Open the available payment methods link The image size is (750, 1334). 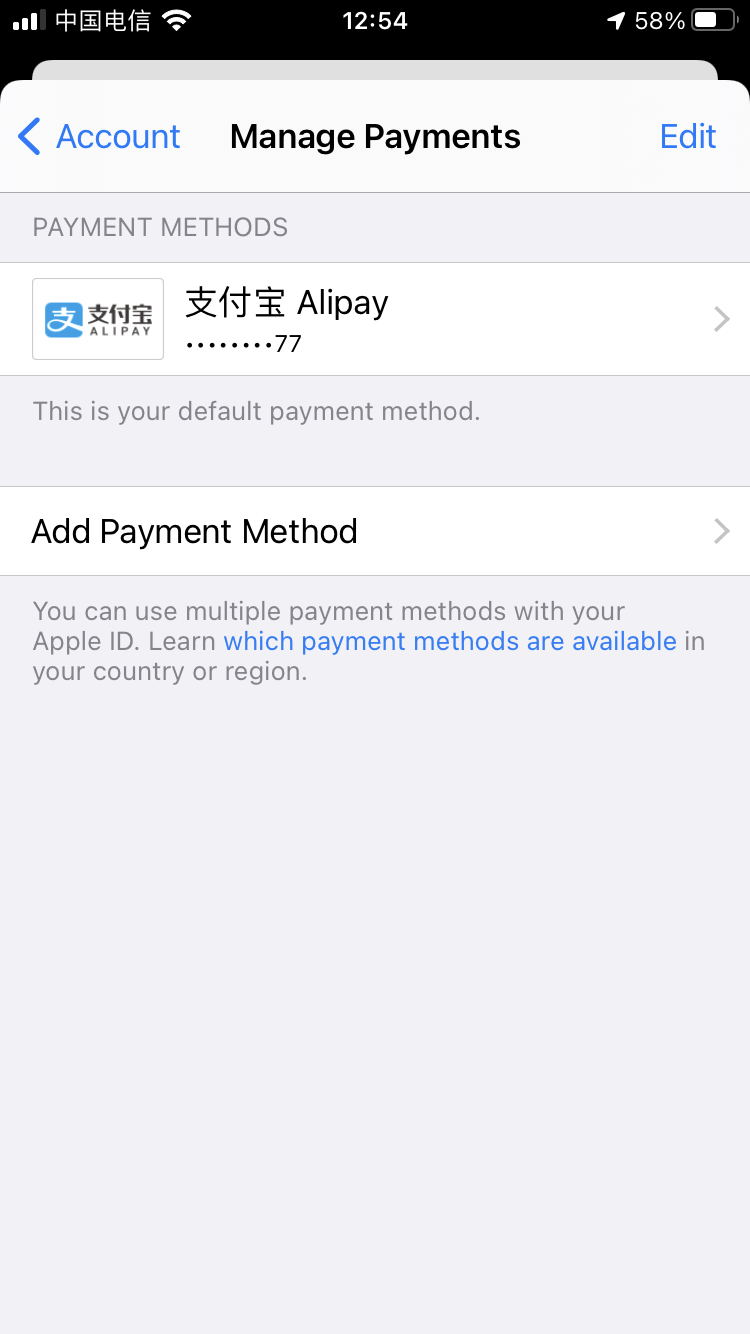tap(450, 641)
